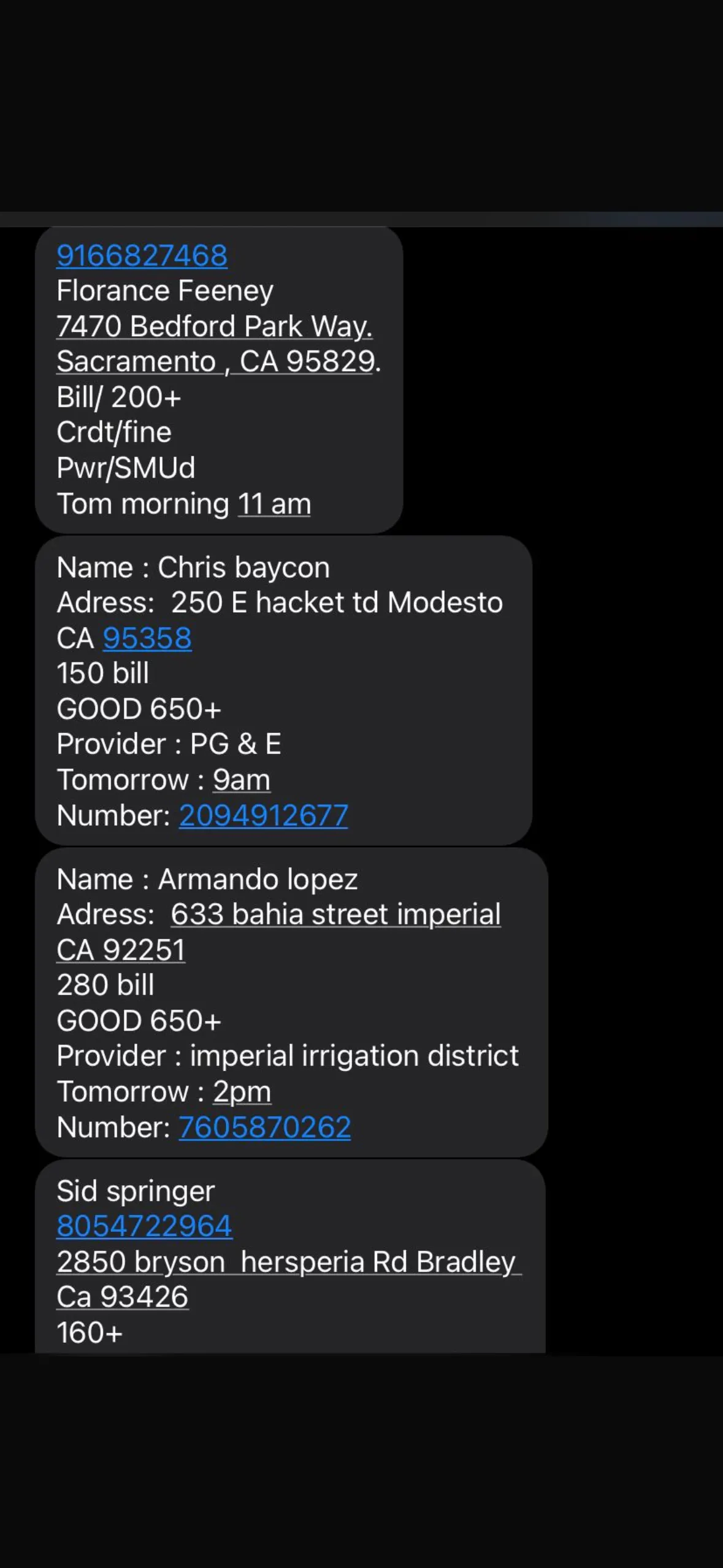Create an event from the 9am link
723x1568 pixels.
coord(242,780)
